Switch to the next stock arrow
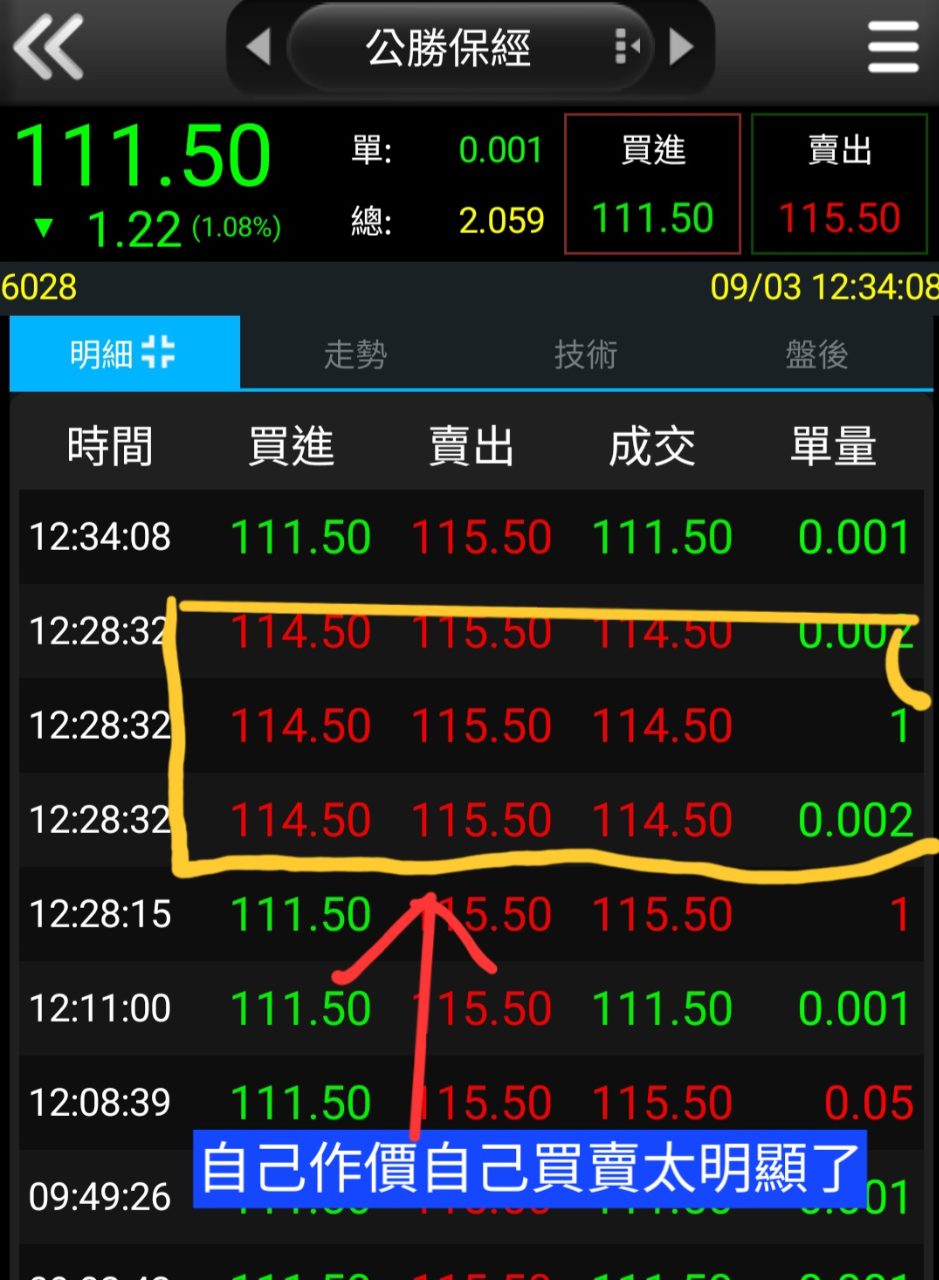 pos(682,47)
